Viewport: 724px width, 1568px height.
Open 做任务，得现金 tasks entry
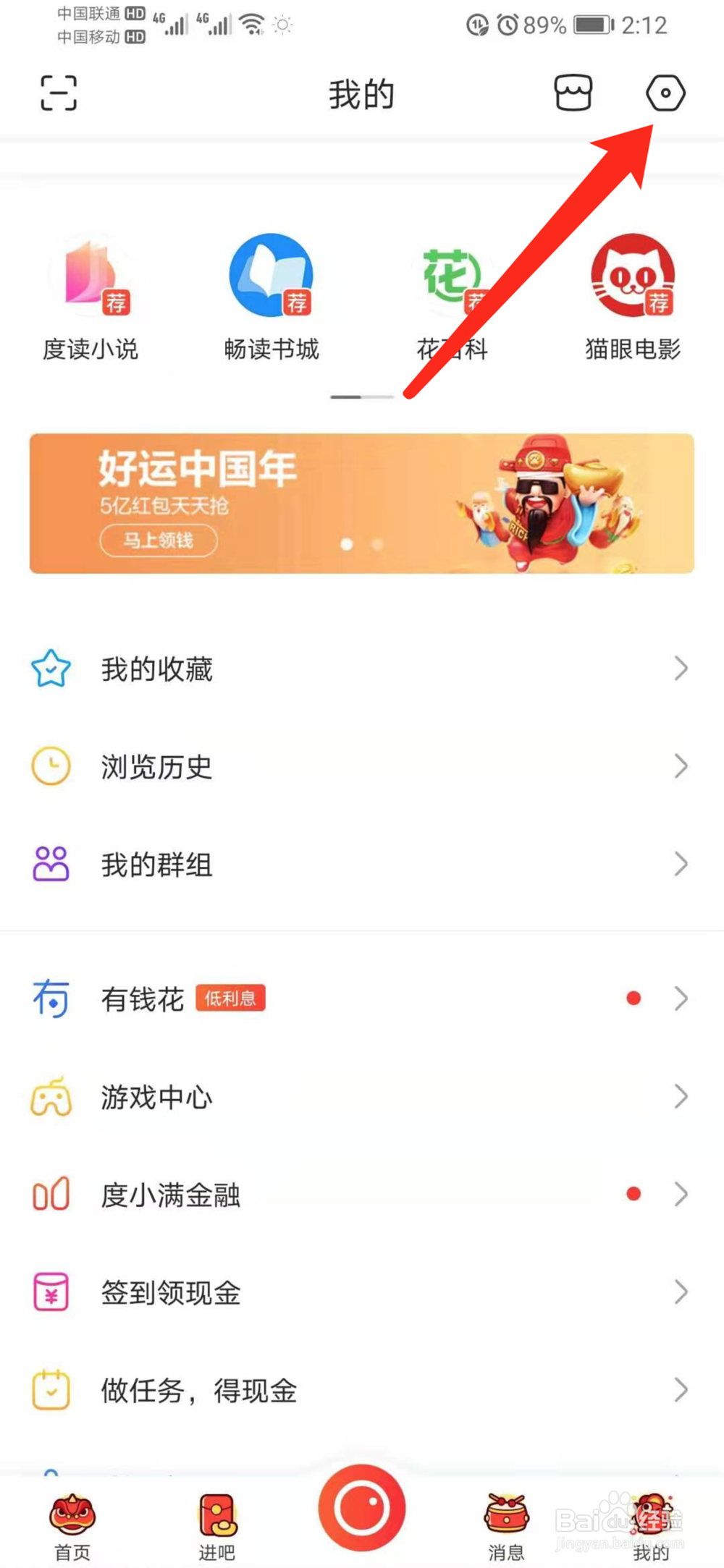pos(362,1389)
